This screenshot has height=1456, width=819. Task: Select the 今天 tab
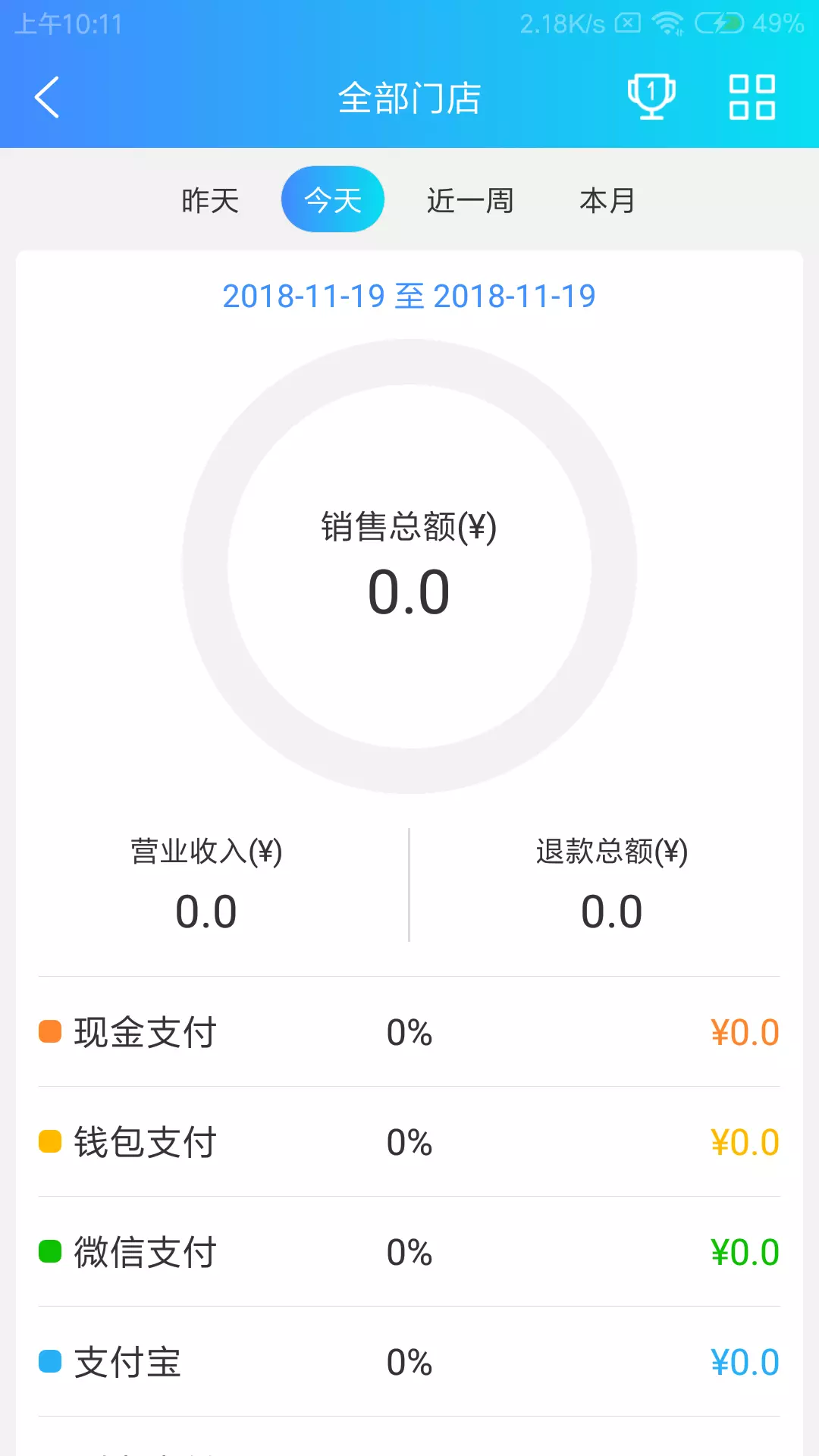click(333, 199)
